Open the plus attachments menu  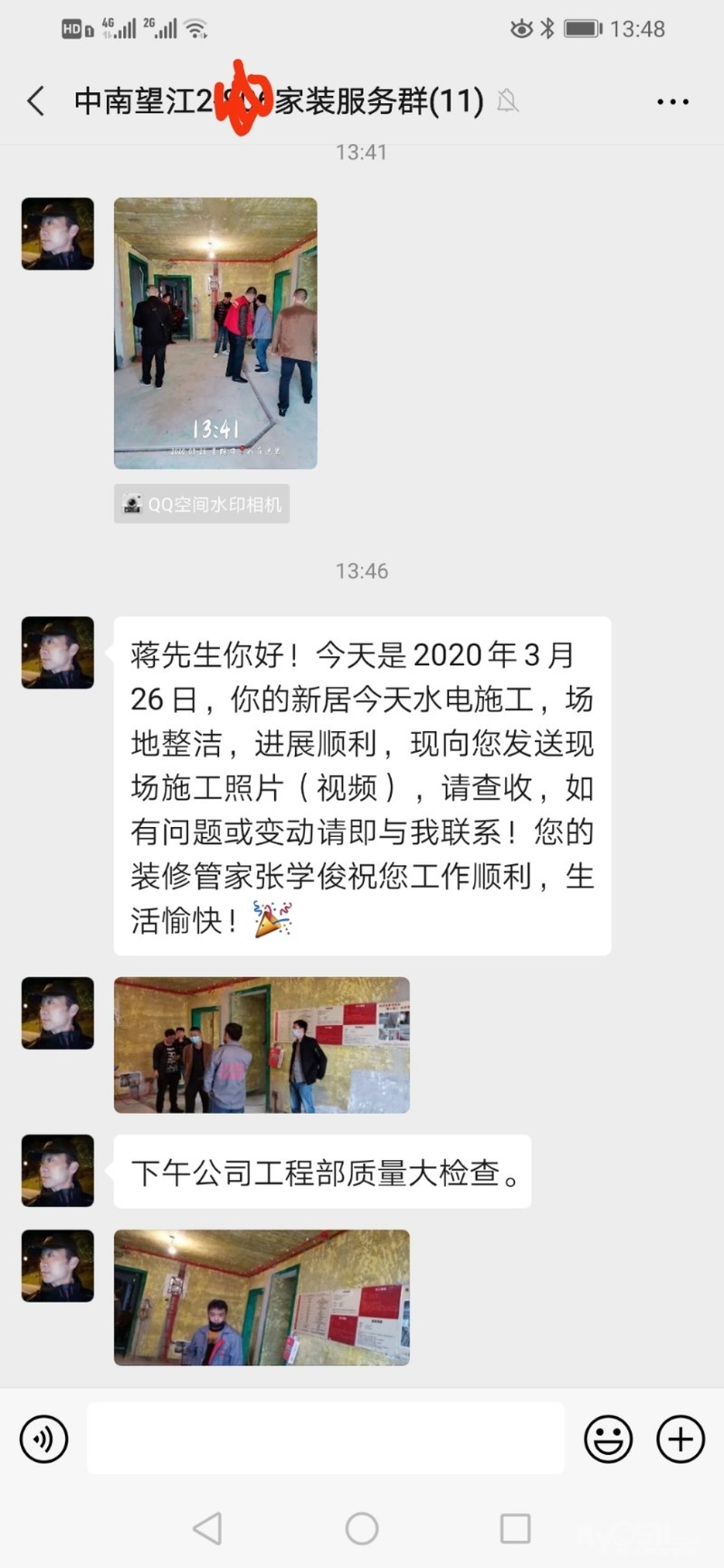[680, 1439]
